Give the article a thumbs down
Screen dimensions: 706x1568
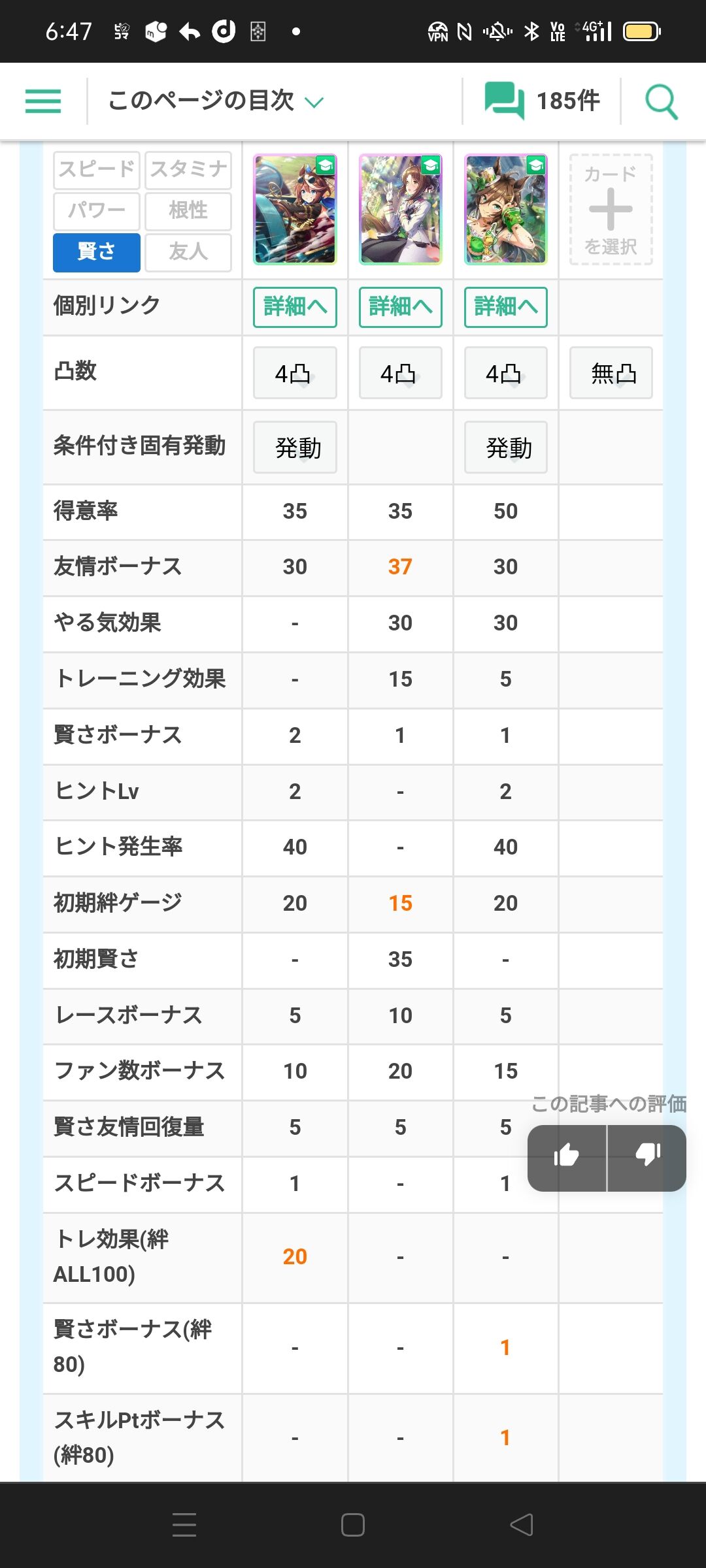tap(647, 1158)
